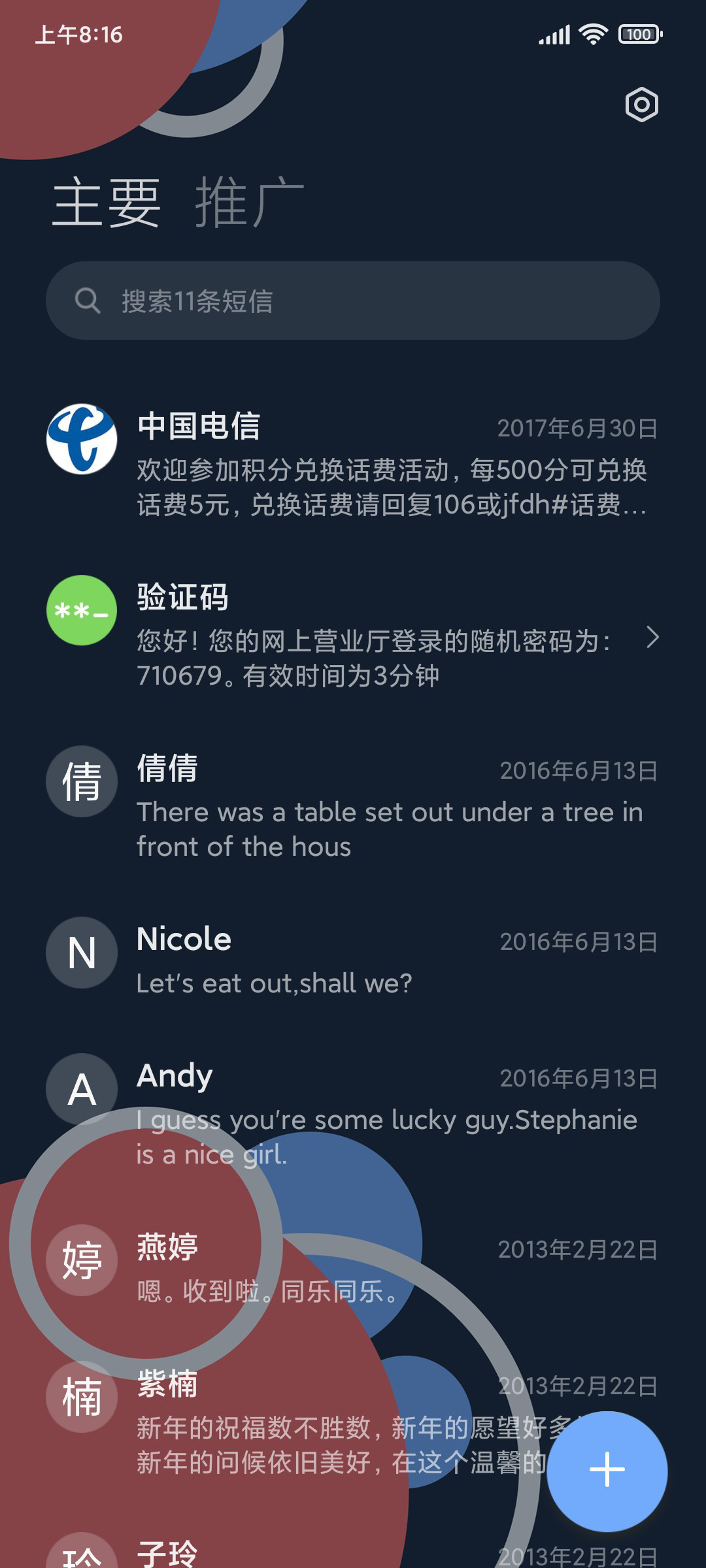
Task: Compose a new message with plus button
Action: (607, 1471)
